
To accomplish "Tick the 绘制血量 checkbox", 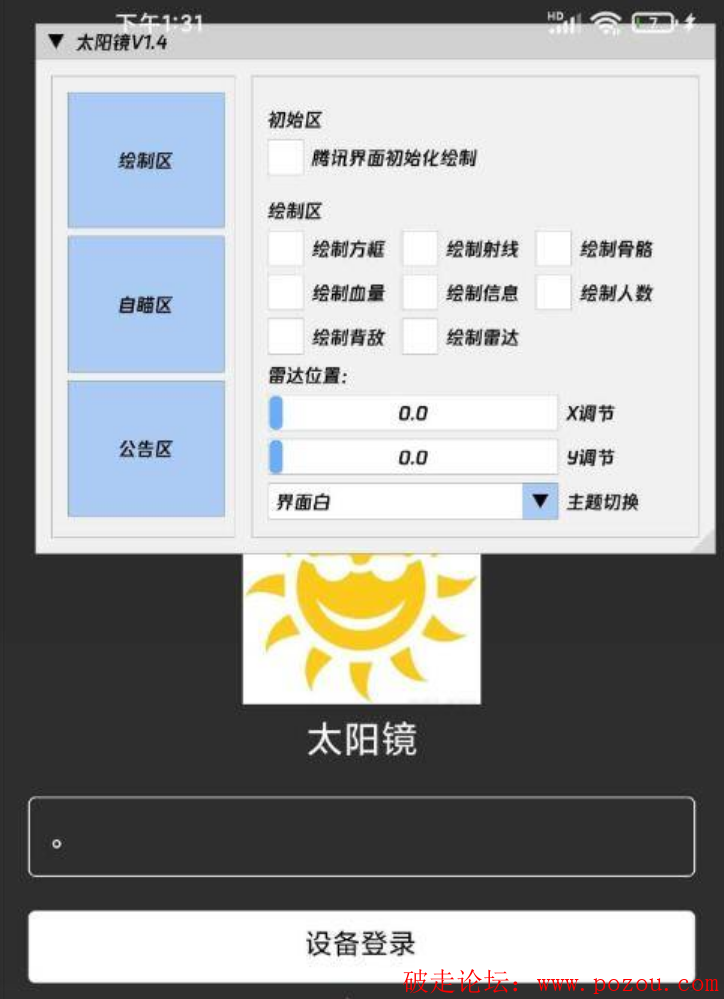I will [x=286, y=293].
